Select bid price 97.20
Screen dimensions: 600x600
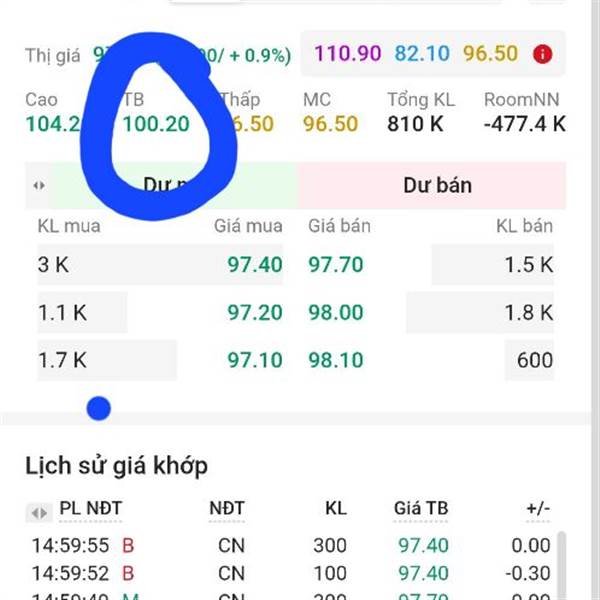click(x=255, y=313)
